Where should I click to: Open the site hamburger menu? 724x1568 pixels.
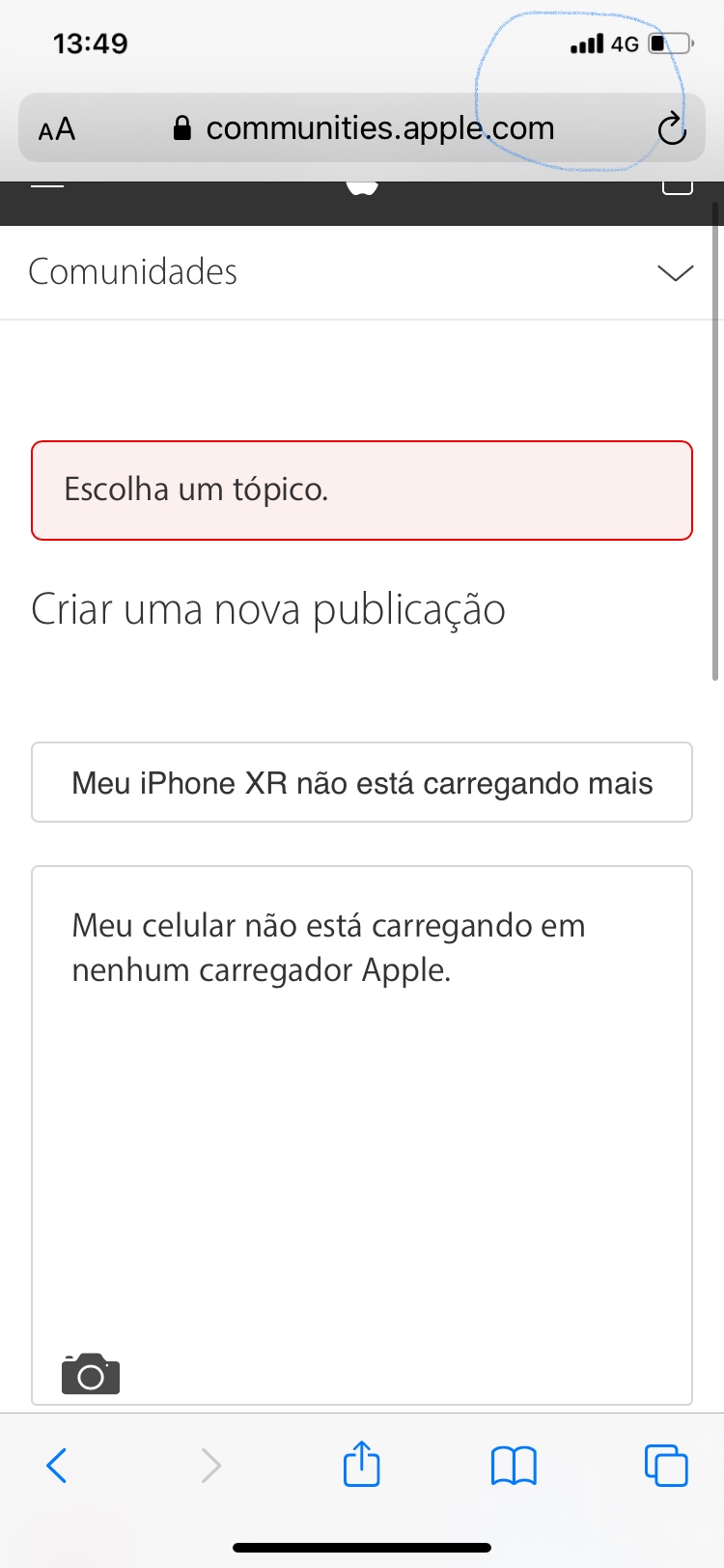[47, 185]
